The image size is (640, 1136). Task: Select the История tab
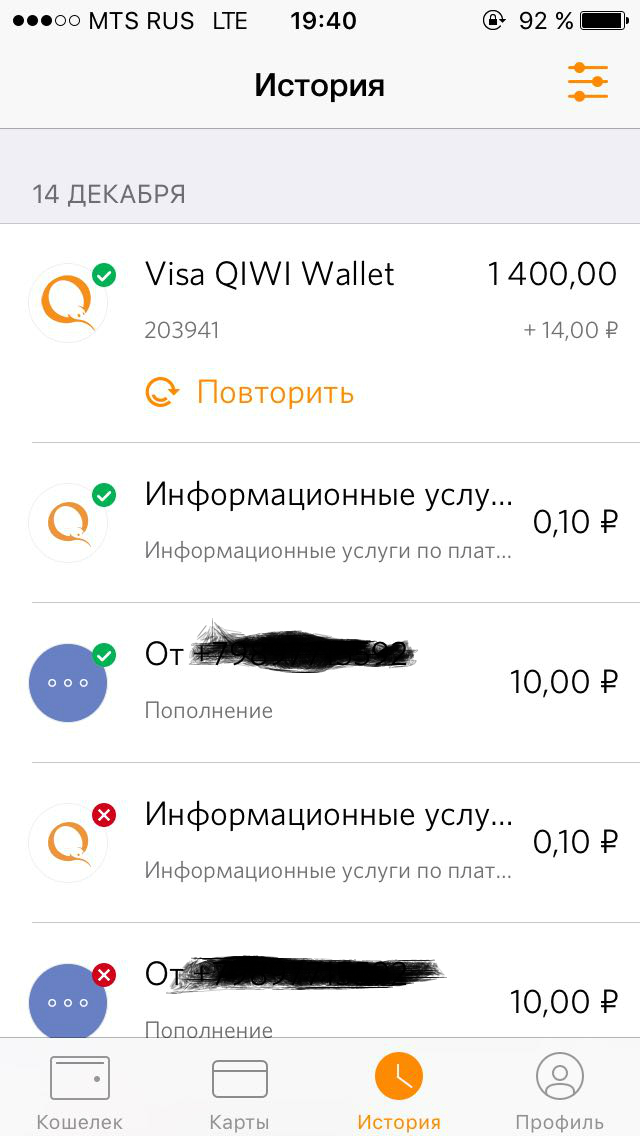(399, 1088)
